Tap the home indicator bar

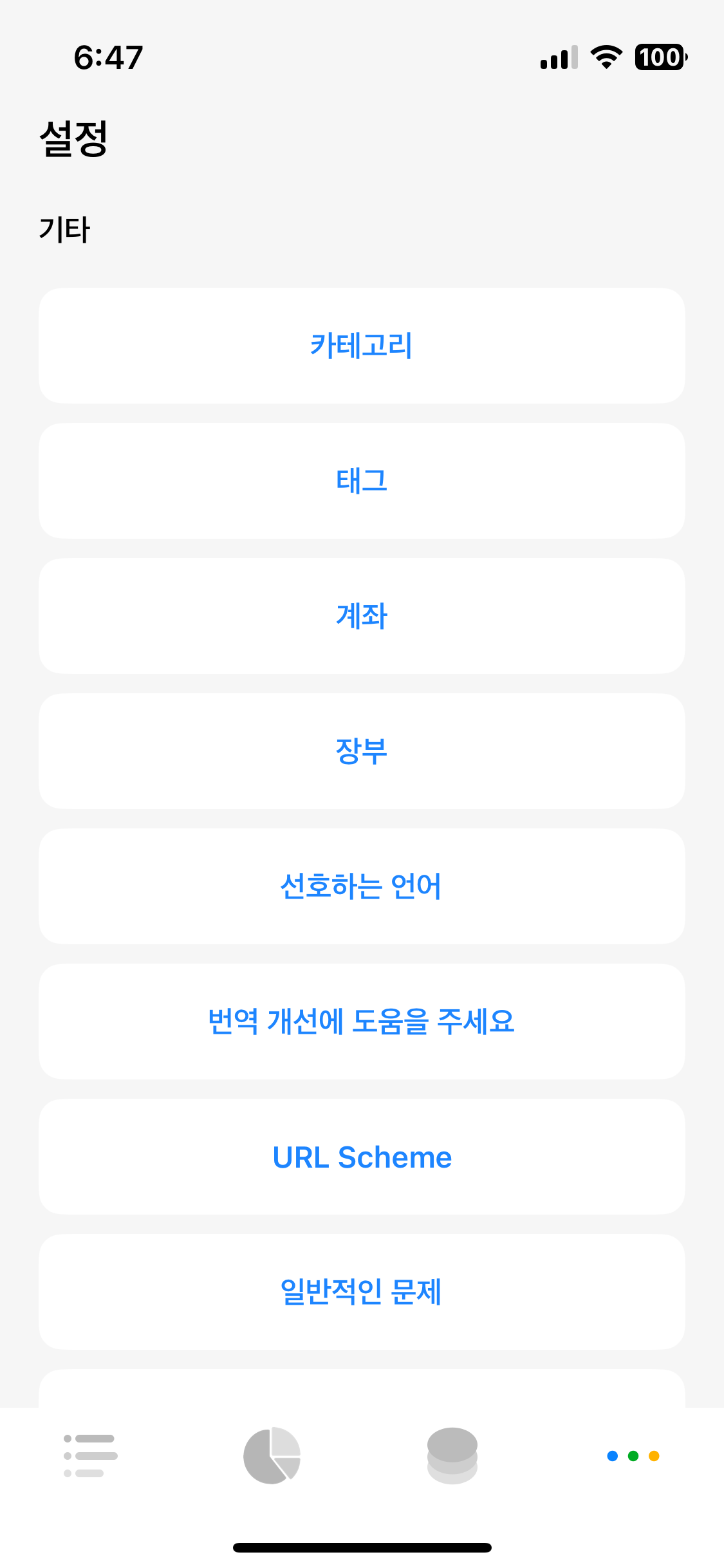362,1547
